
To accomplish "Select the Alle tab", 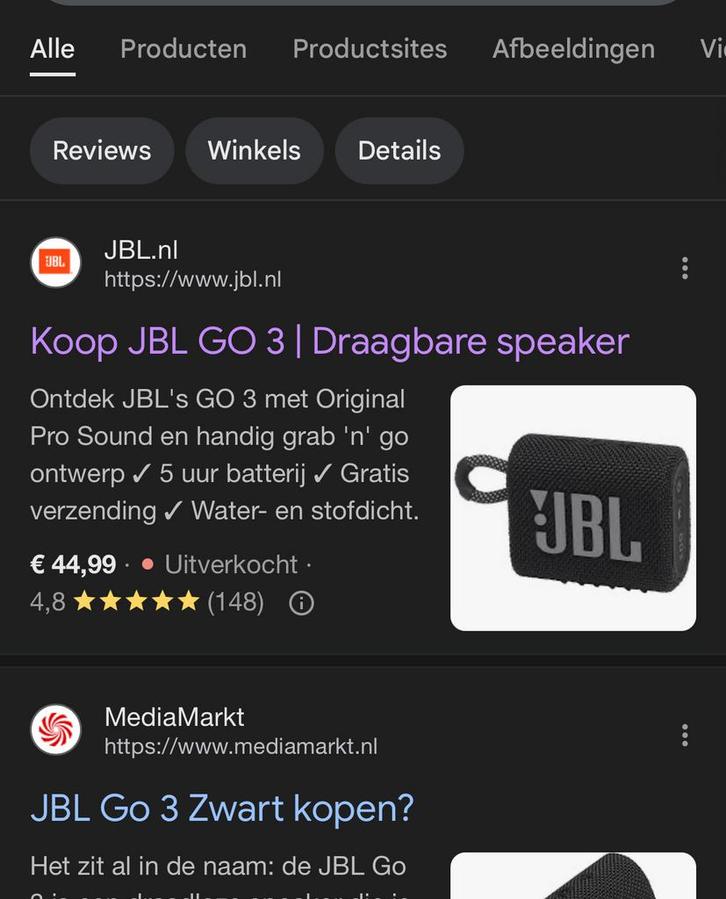I will coord(52,48).
